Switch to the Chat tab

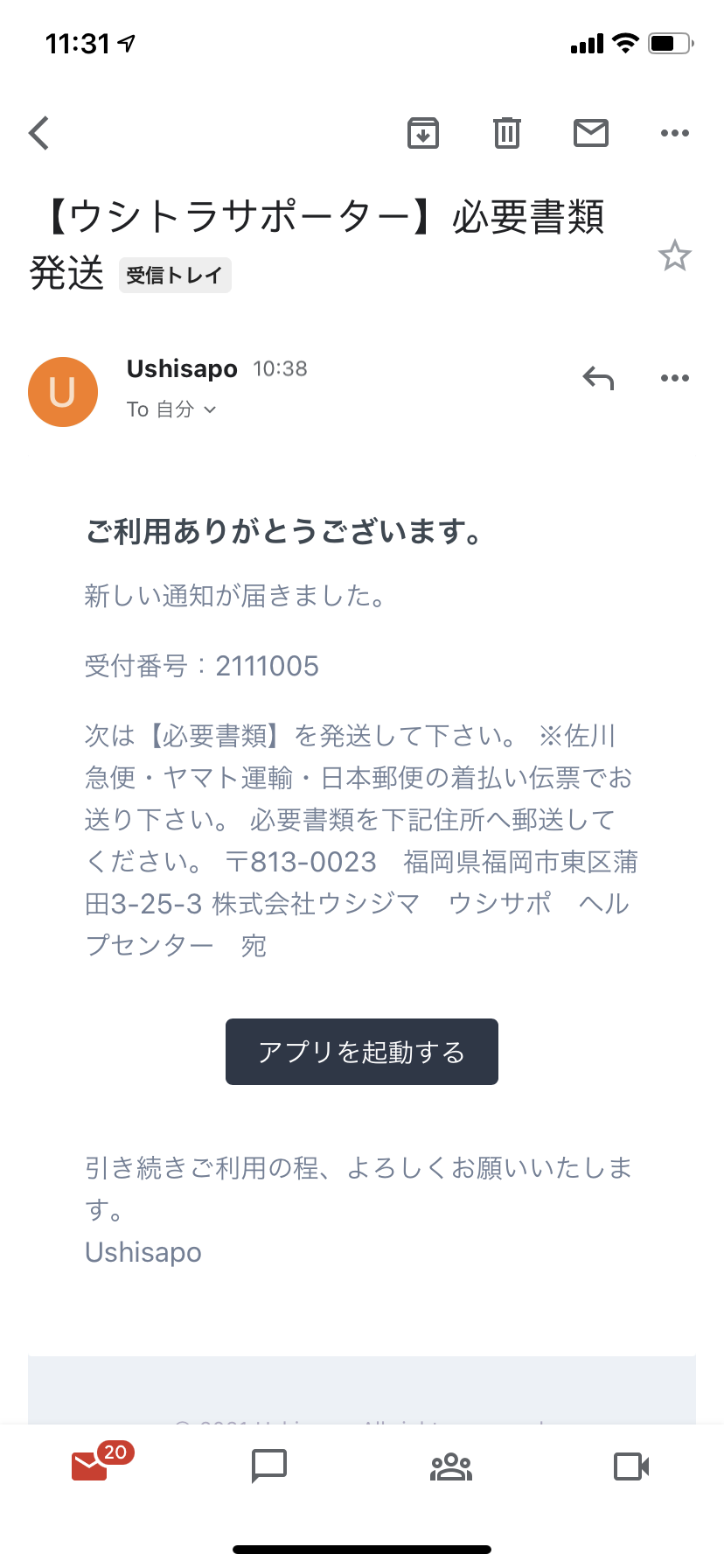coord(269,1466)
